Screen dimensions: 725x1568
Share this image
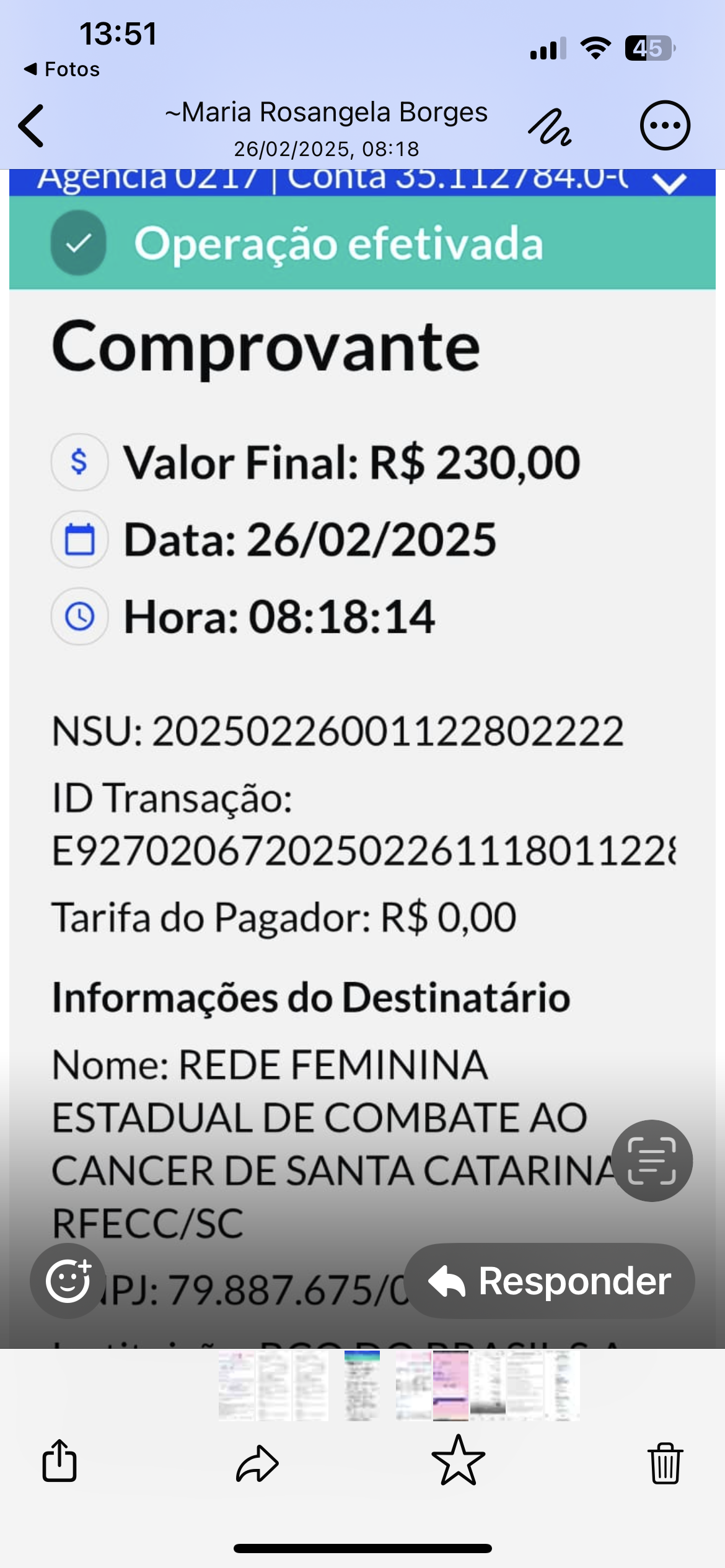(x=59, y=1460)
